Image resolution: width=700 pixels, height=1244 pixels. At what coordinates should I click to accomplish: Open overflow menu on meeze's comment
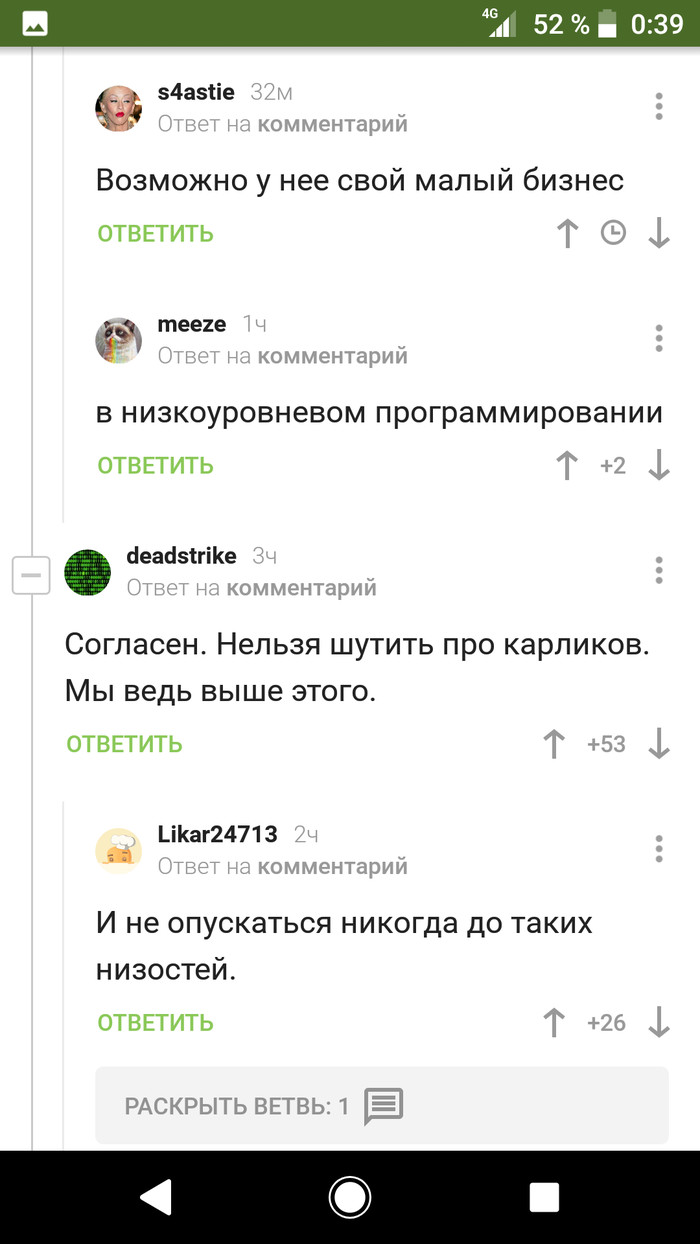click(659, 338)
